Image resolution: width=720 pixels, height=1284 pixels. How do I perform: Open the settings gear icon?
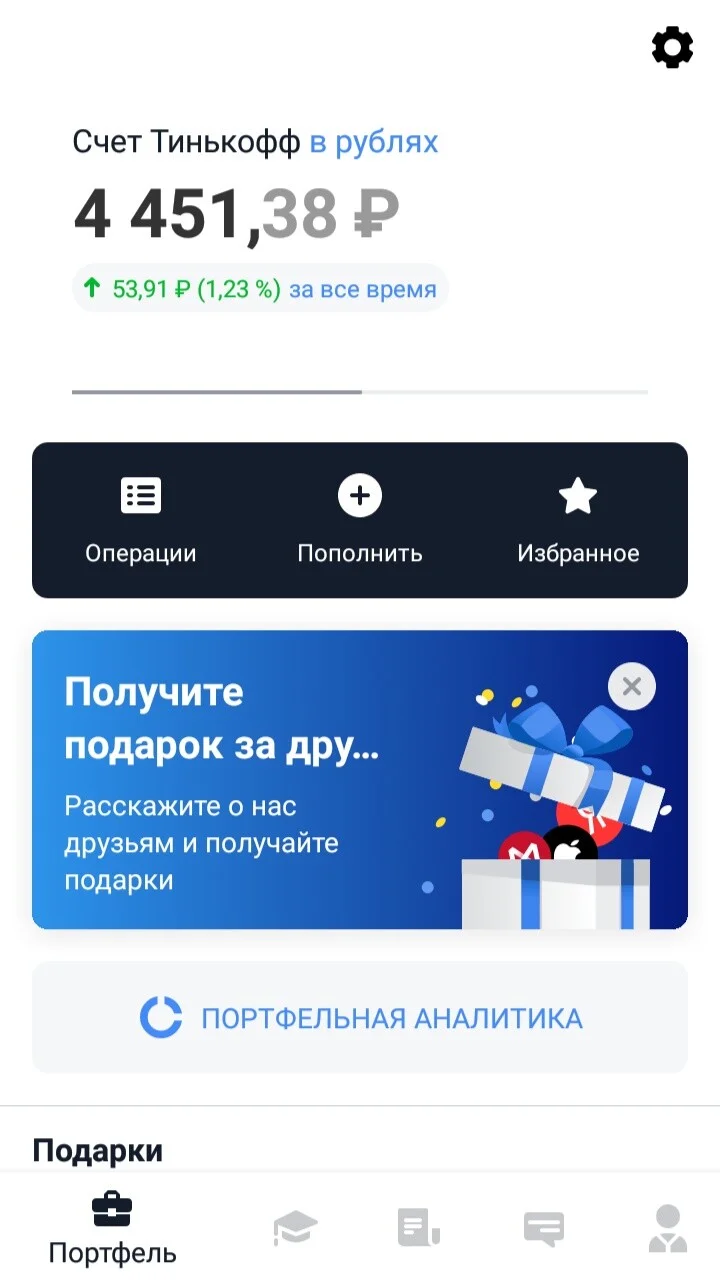point(672,47)
